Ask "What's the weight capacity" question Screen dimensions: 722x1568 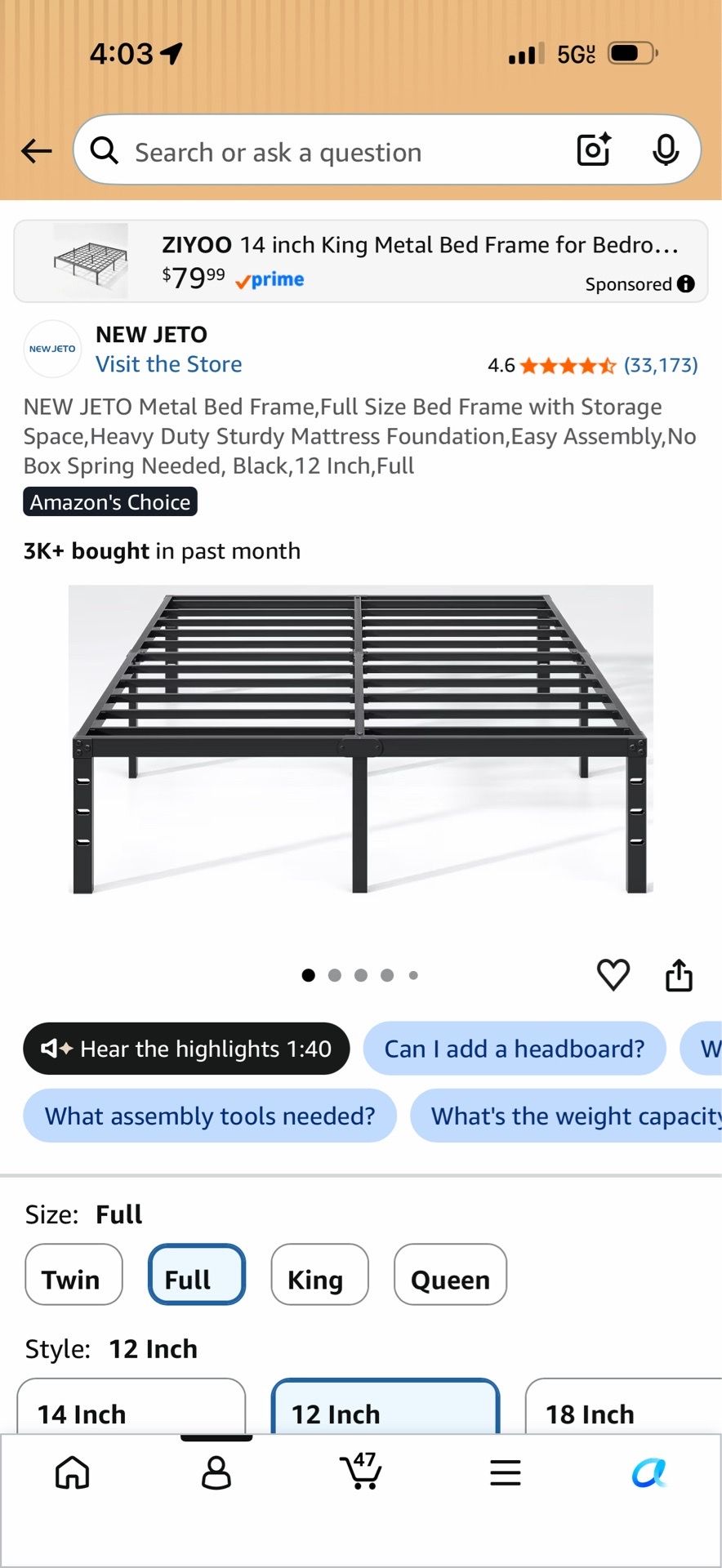[x=566, y=1116]
